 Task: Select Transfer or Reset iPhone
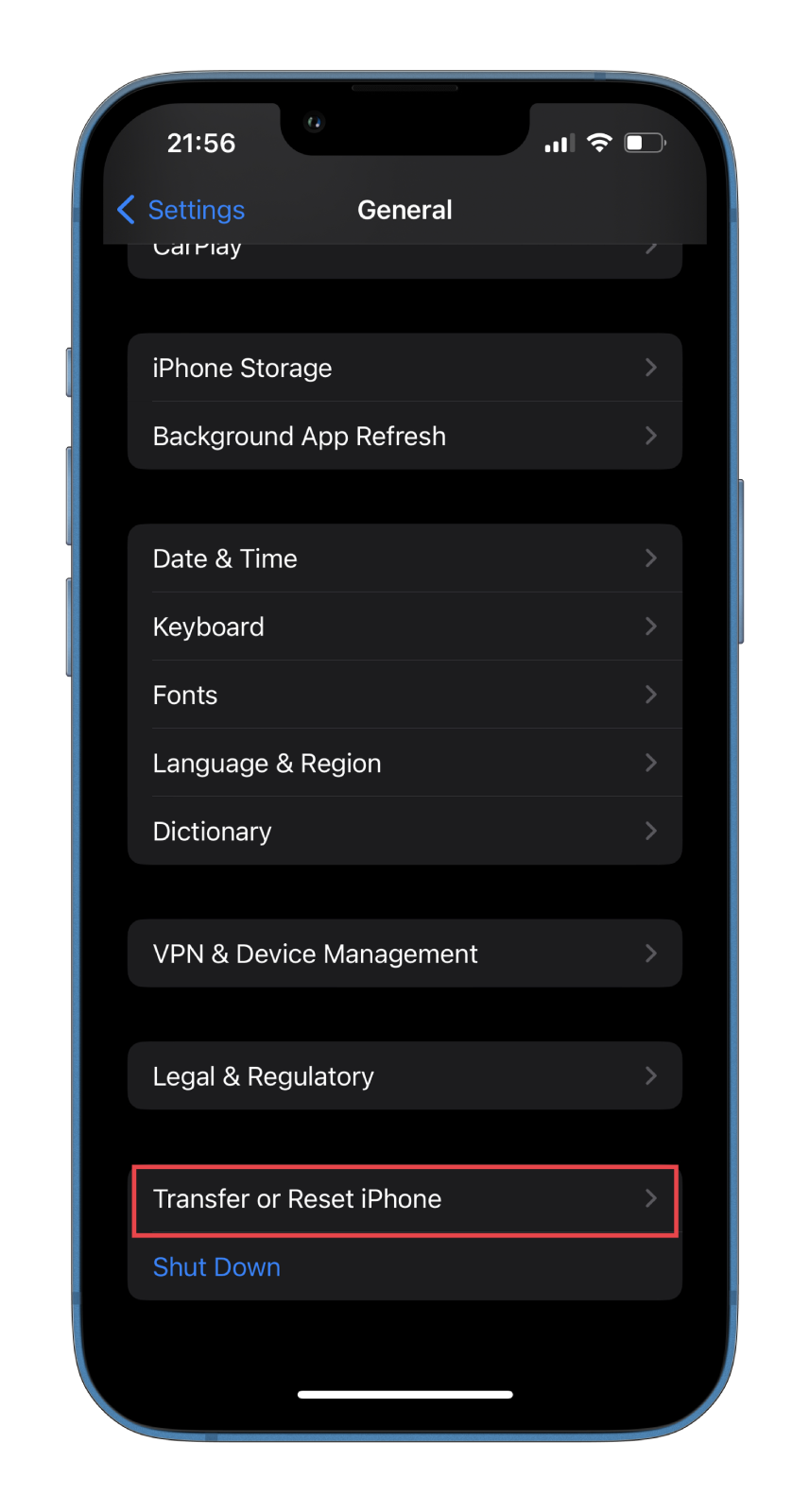pos(405,1199)
